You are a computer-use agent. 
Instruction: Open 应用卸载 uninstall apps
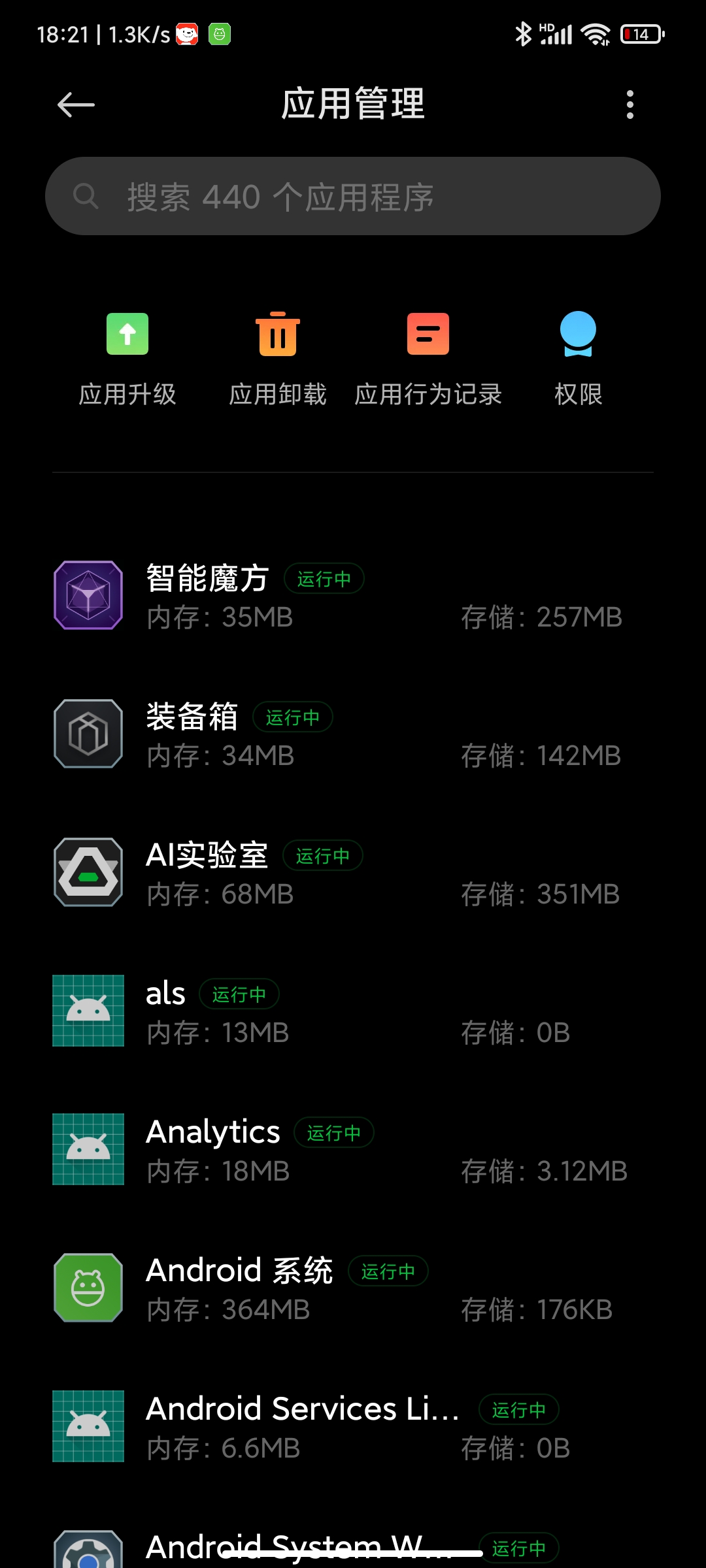(278, 360)
